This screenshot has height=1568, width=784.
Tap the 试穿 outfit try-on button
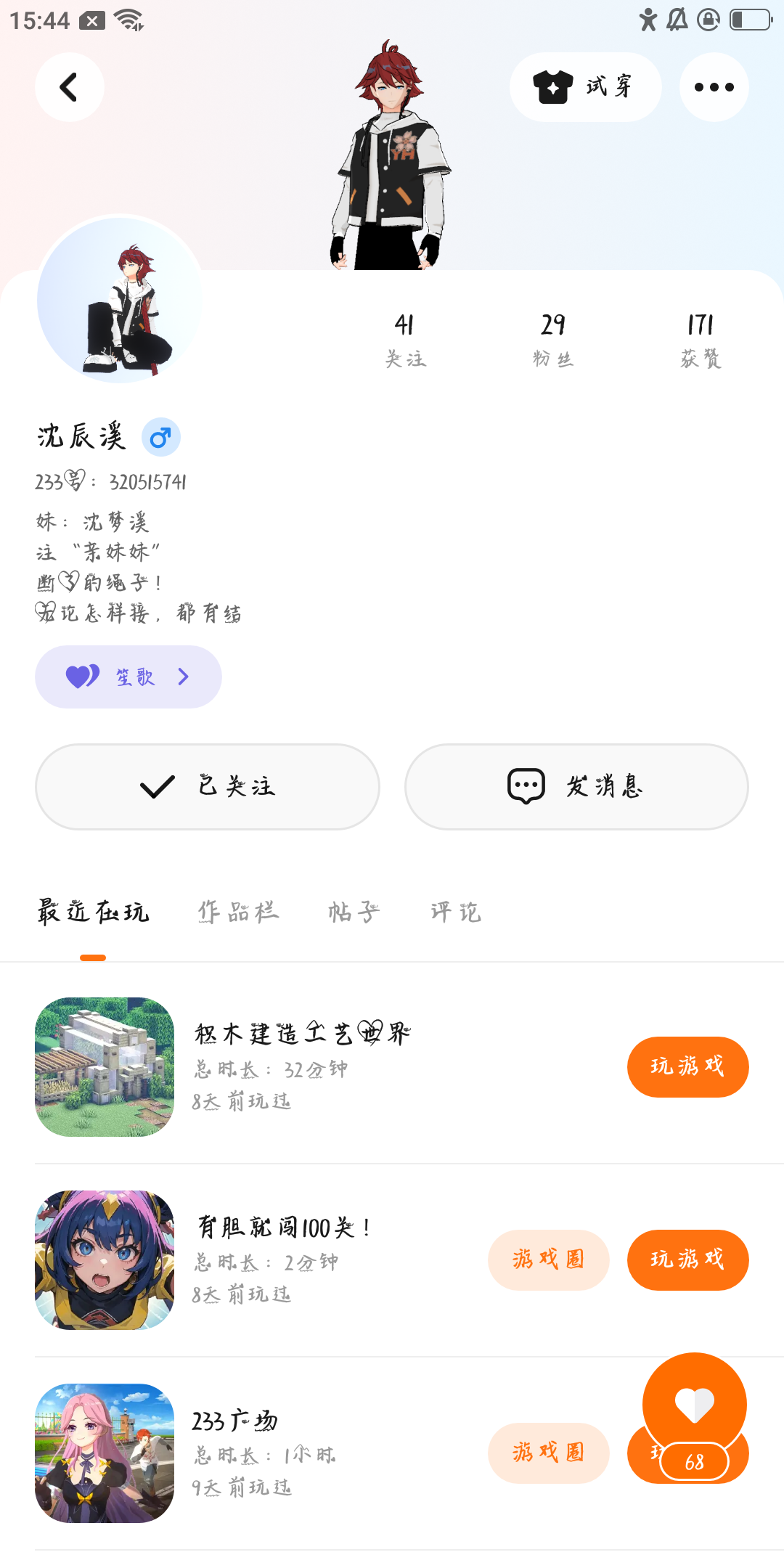[x=585, y=87]
